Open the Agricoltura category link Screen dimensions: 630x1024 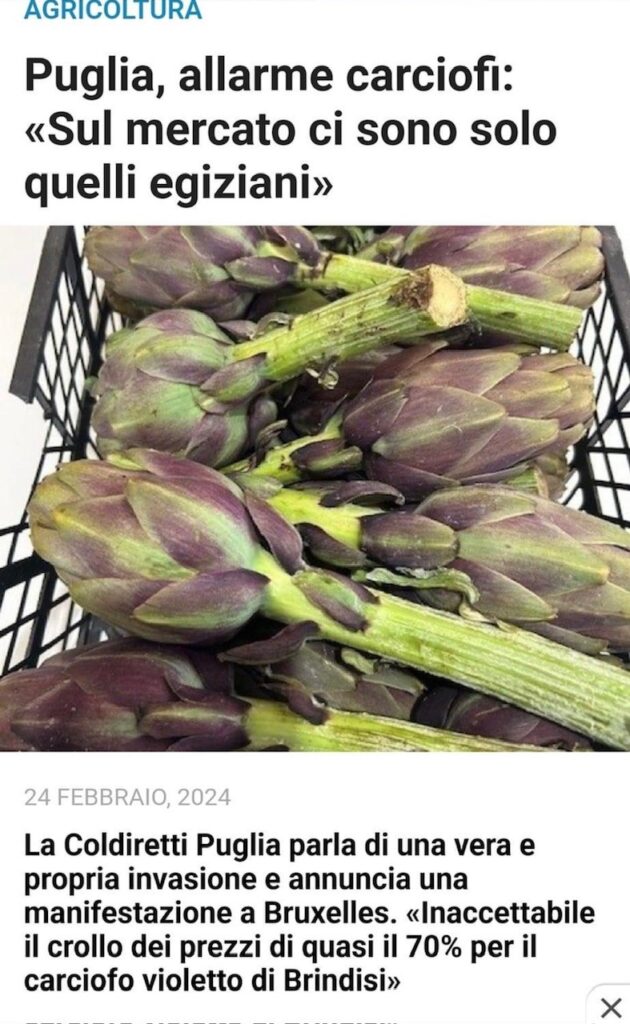[x=113, y=10]
